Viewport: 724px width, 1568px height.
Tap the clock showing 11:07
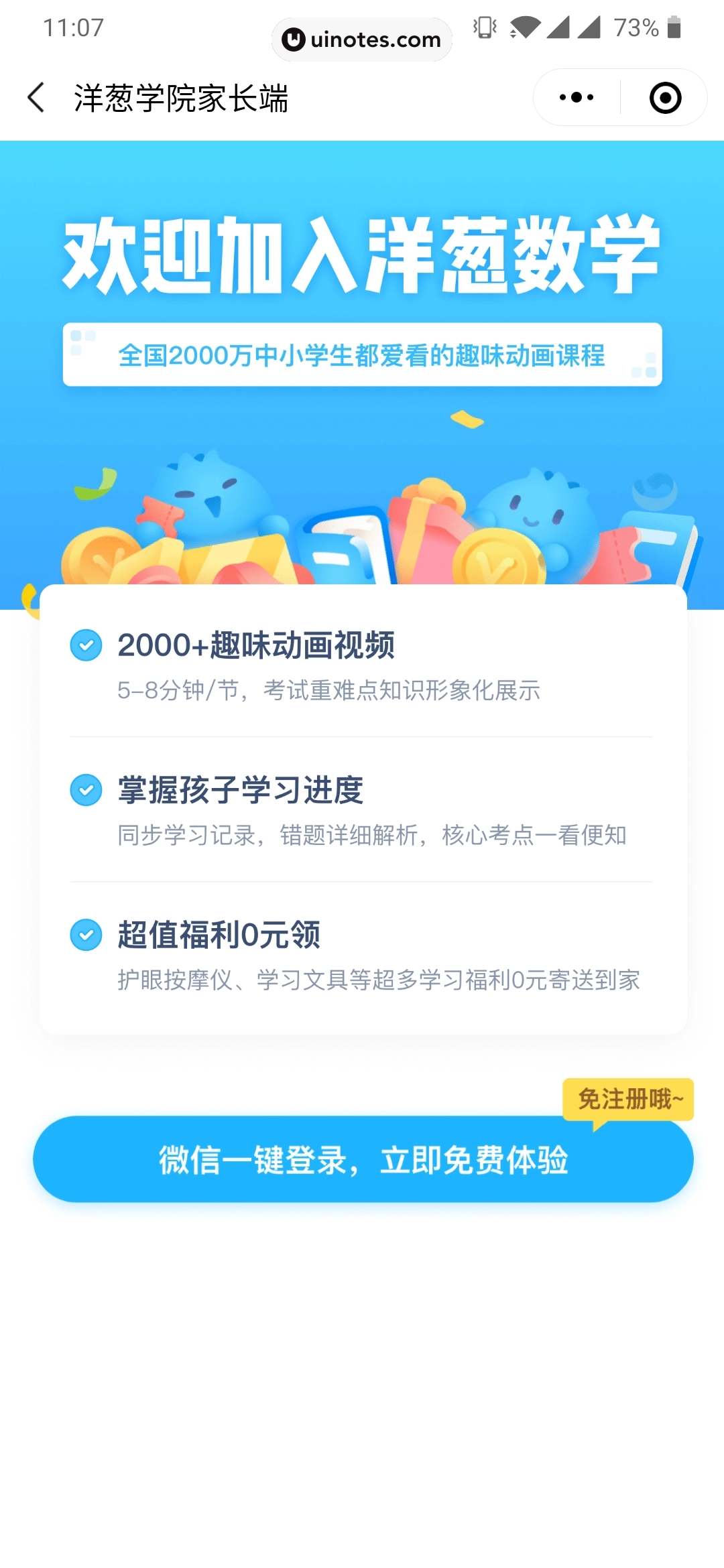72,28
